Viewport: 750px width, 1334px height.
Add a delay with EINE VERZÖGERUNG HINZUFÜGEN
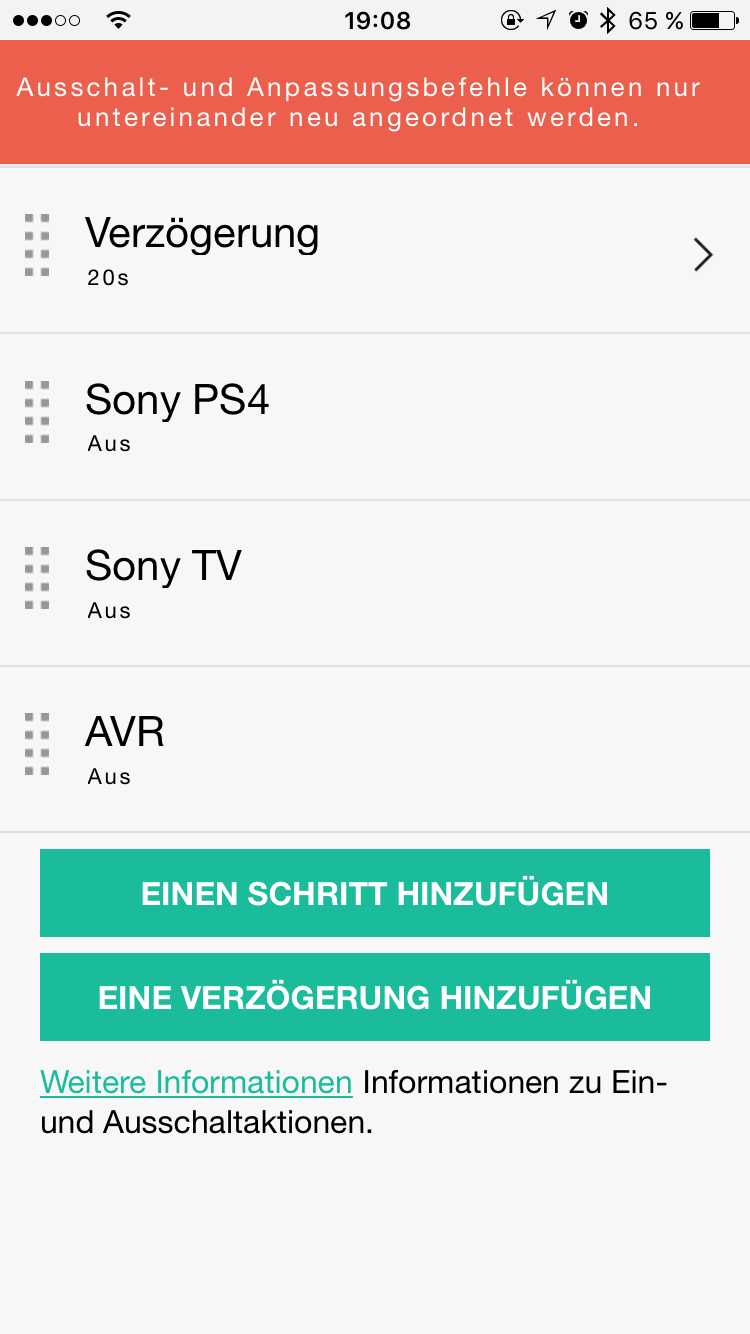375,997
